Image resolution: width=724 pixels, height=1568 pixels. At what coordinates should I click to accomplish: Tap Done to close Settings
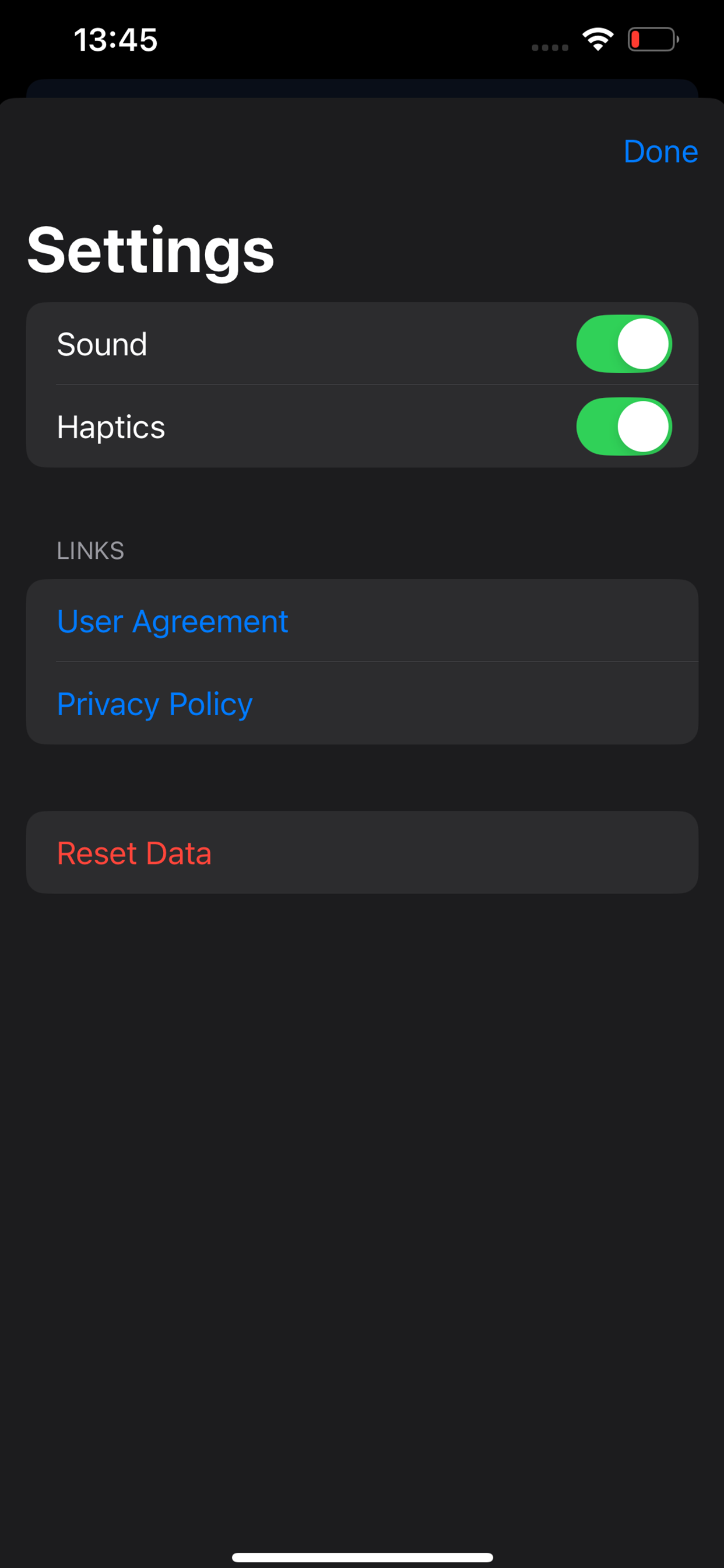(x=660, y=152)
